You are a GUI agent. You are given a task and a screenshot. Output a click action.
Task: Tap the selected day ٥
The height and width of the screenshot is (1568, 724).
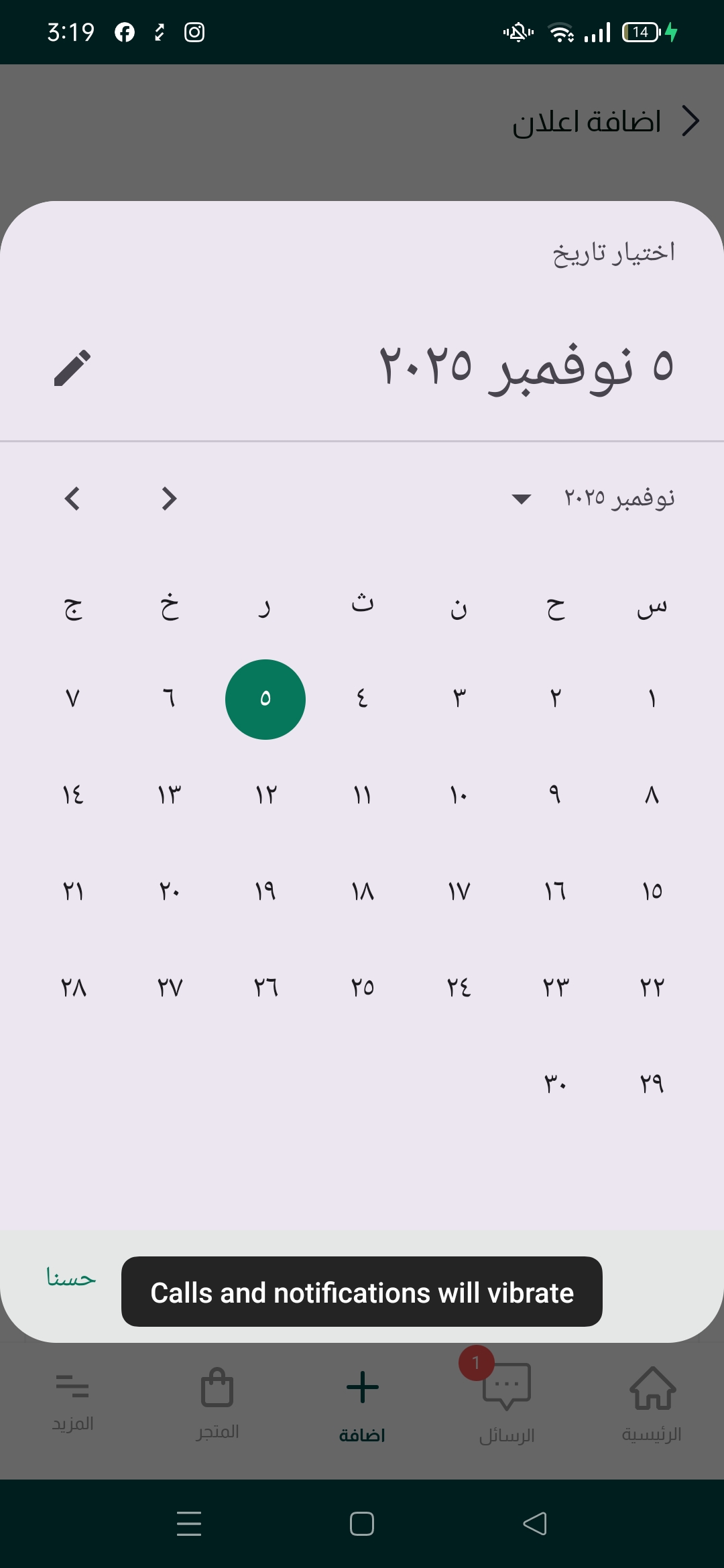265,699
